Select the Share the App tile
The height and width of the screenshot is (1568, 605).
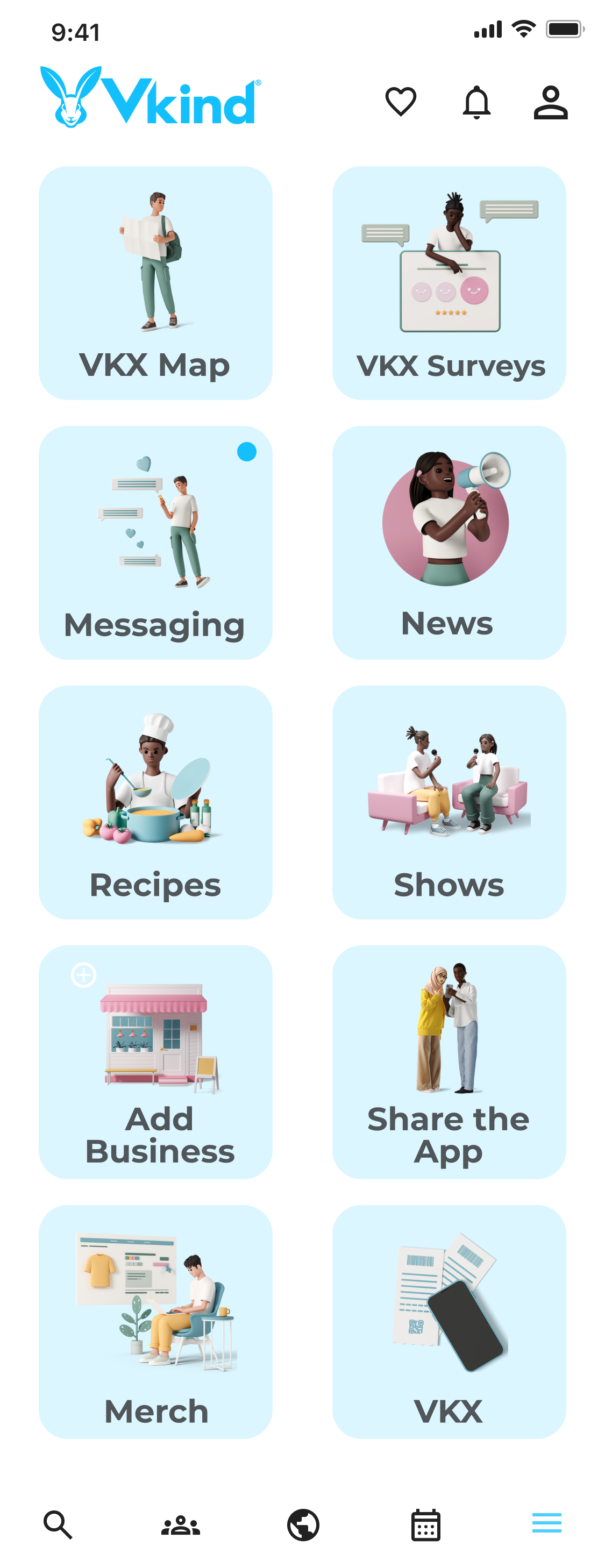click(x=449, y=1061)
